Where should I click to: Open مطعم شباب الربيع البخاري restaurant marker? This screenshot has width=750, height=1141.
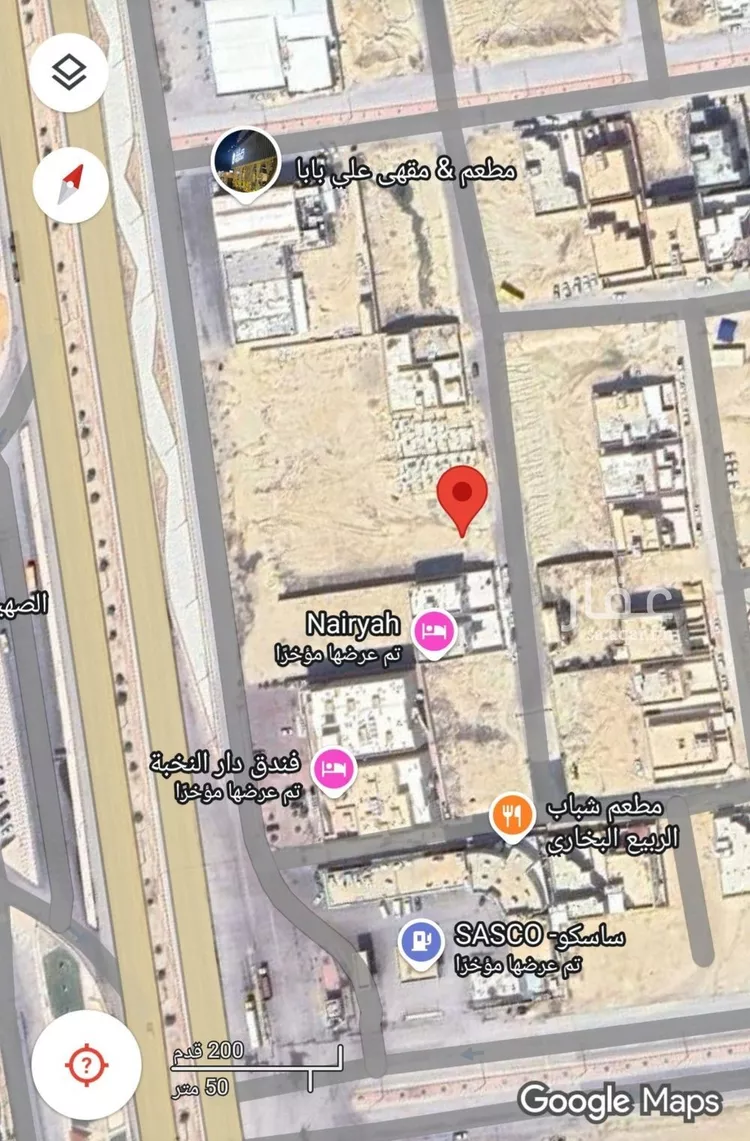(x=511, y=814)
